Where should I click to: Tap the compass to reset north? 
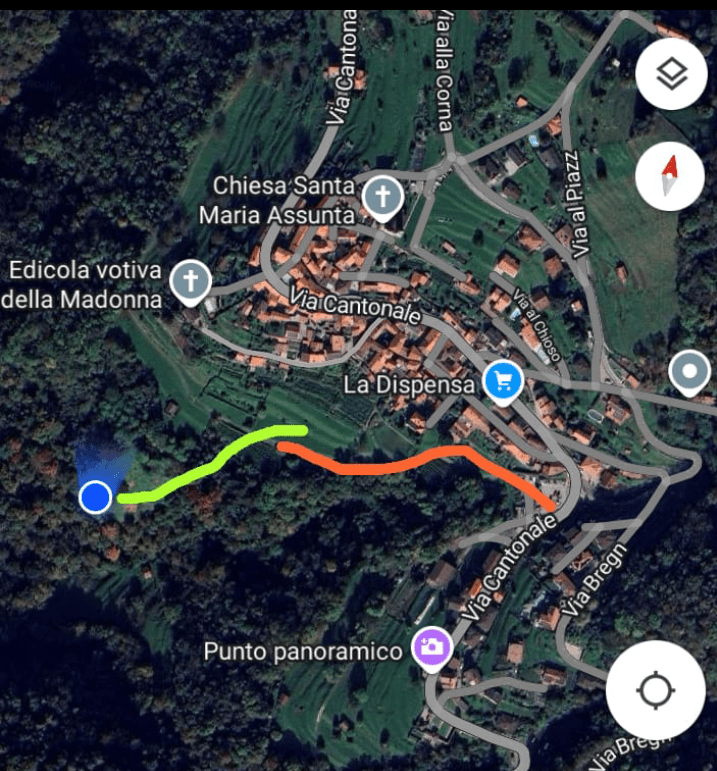671,174
